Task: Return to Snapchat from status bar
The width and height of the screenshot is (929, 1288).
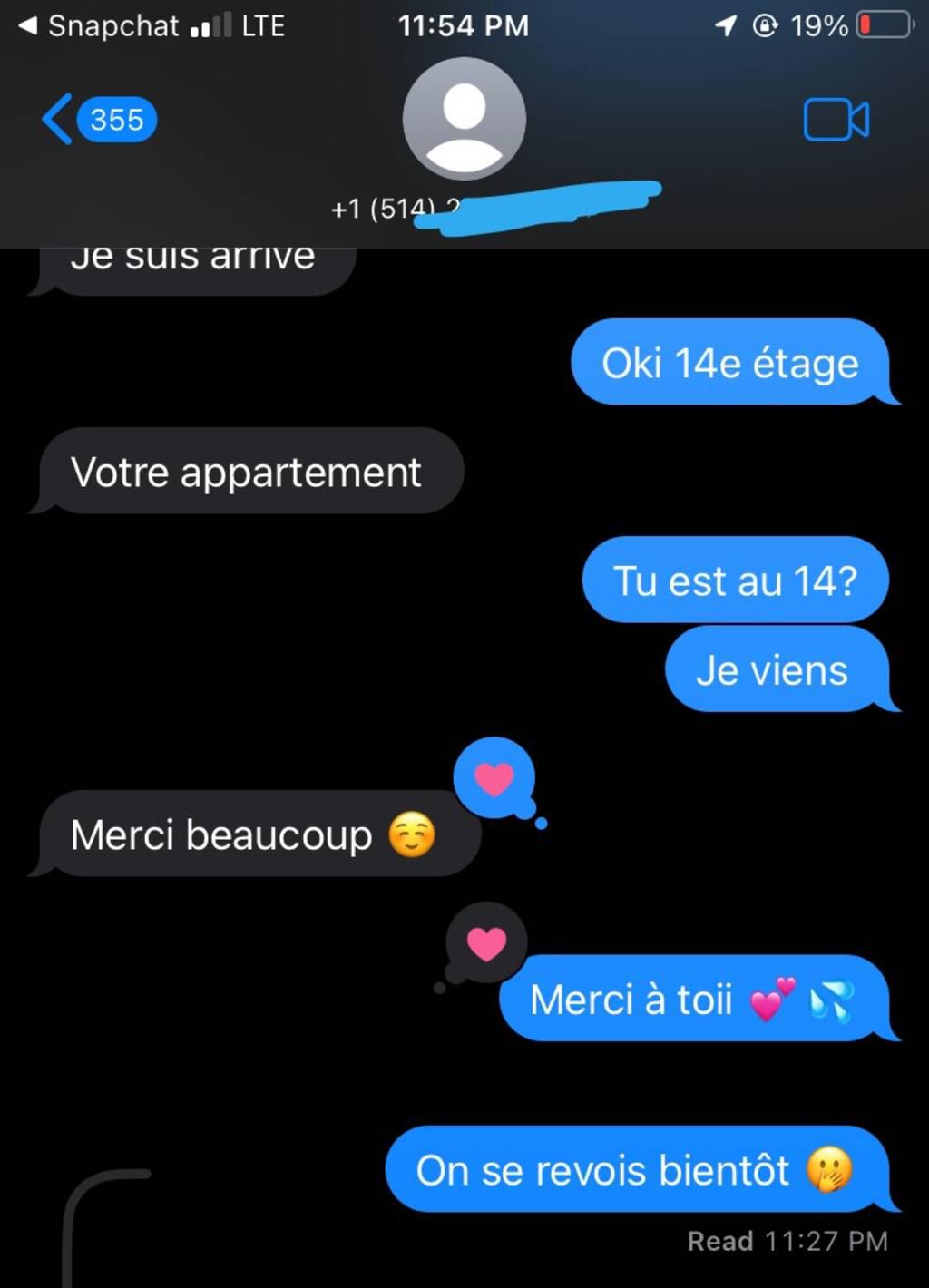Action: (100, 25)
